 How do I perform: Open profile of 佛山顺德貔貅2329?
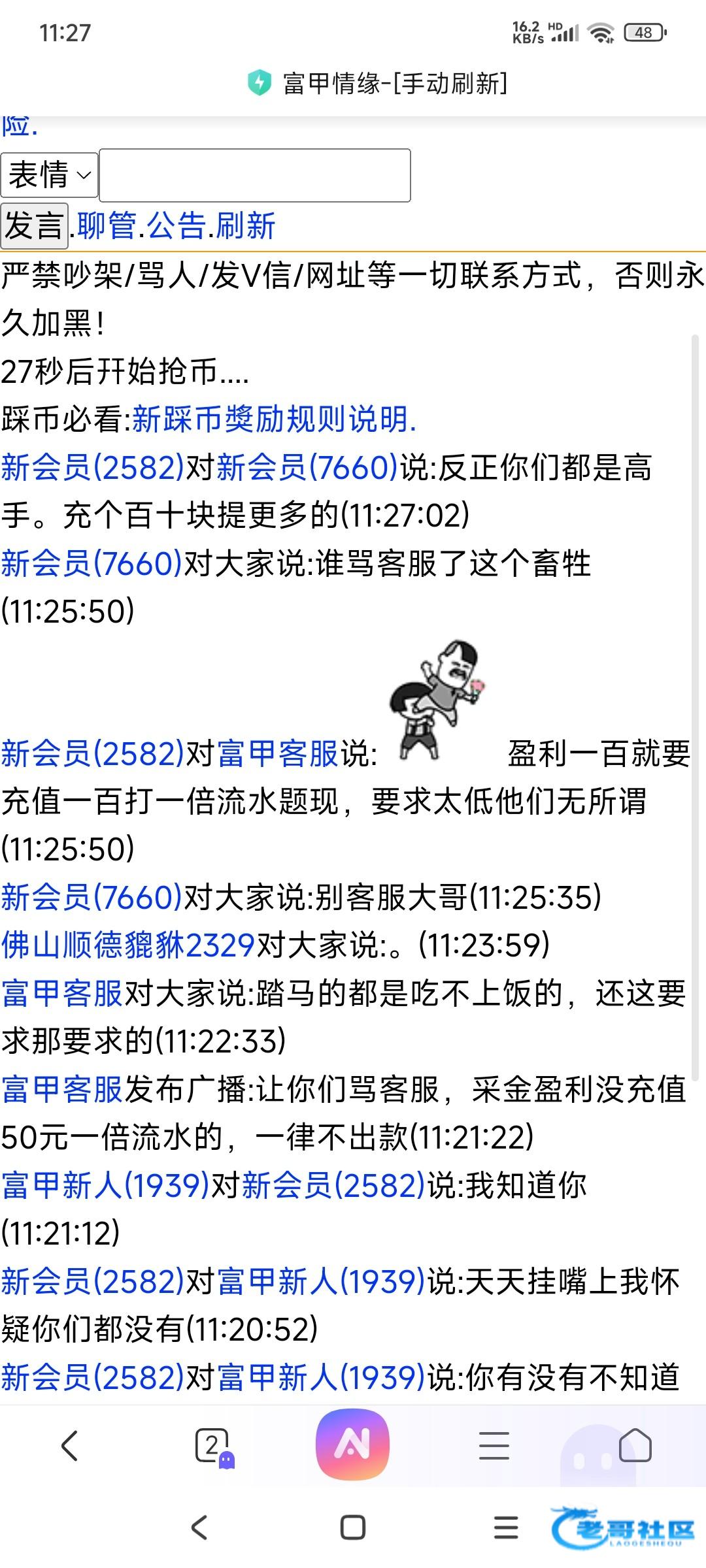point(127,945)
